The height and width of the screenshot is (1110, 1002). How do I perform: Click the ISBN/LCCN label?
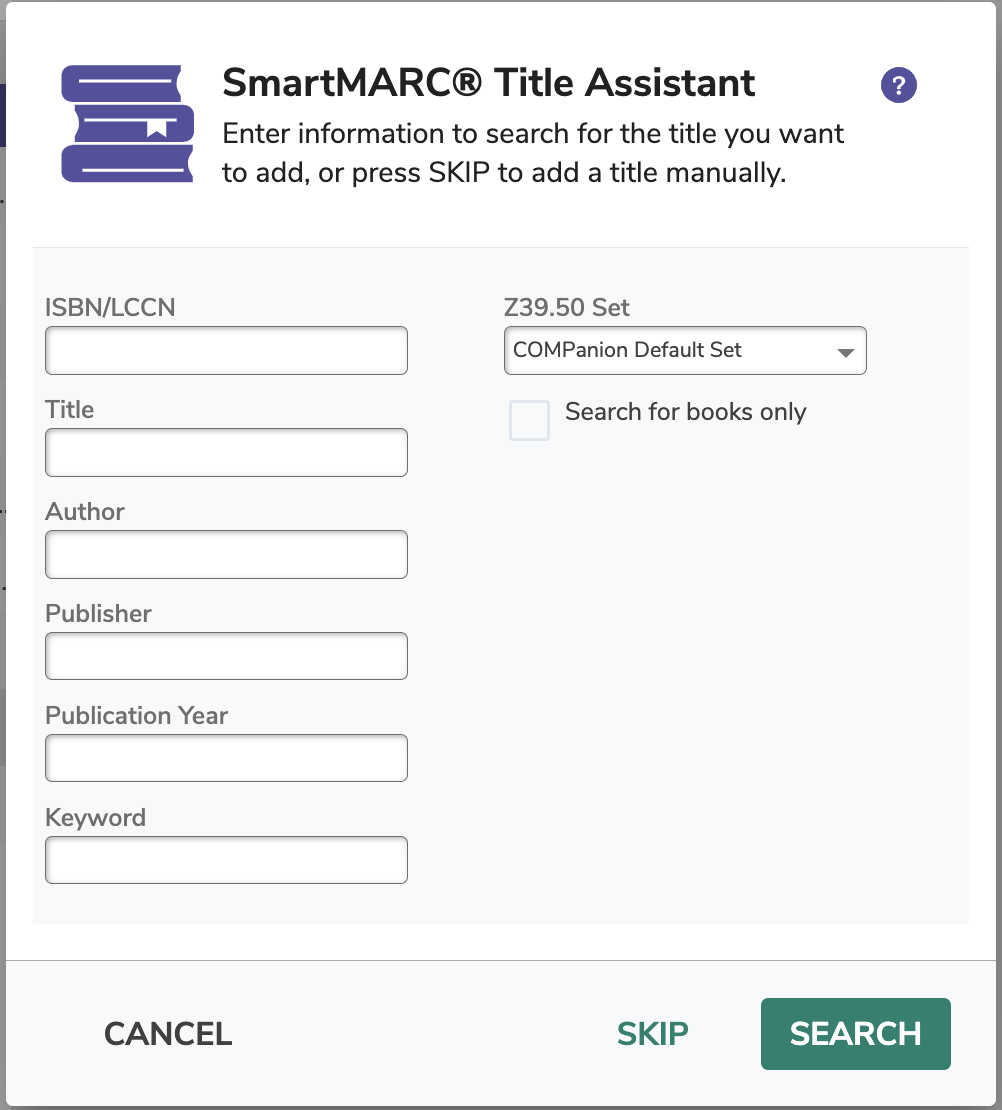point(110,308)
